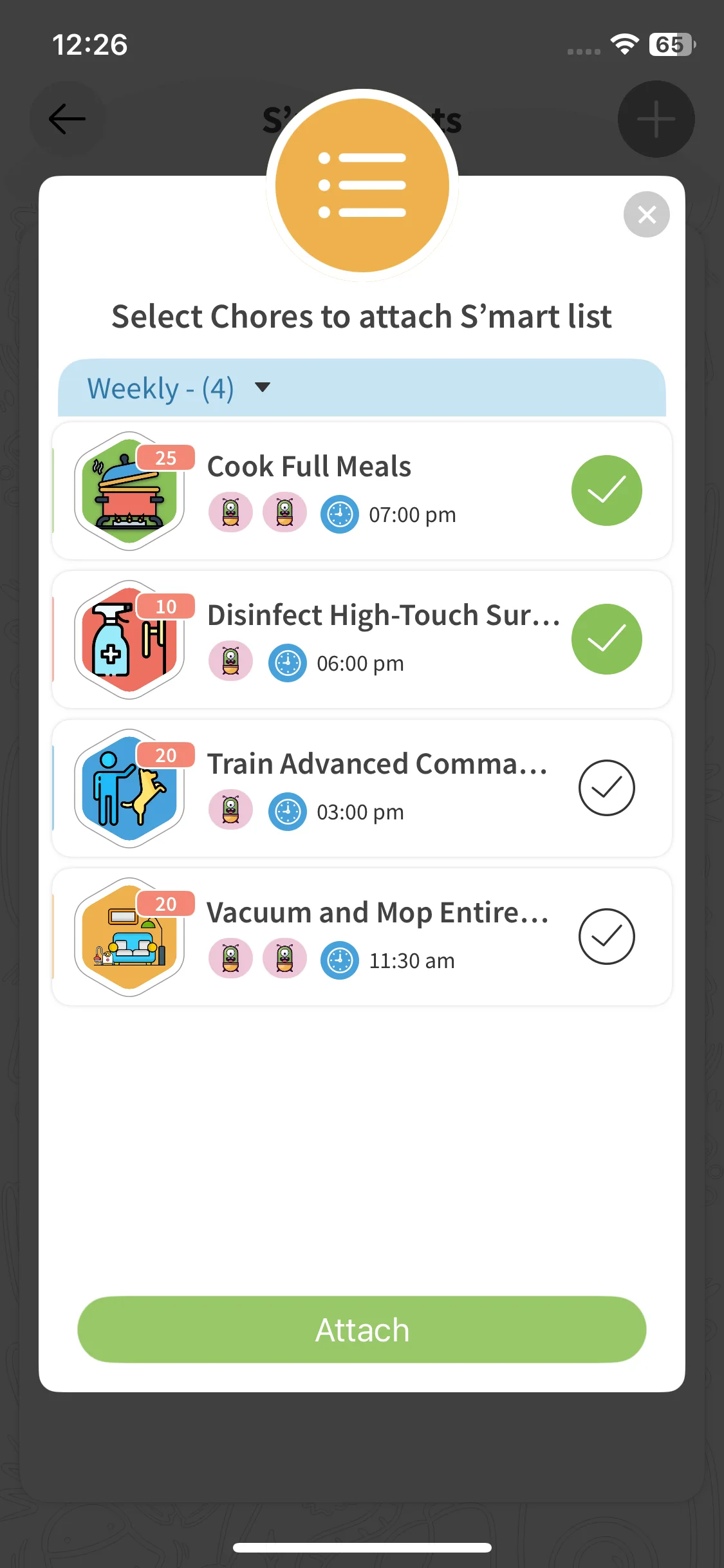This screenshot has height=1568, width=724.
Task: Expand the Weekly - (4) dropdown
Action: [262, 387]
